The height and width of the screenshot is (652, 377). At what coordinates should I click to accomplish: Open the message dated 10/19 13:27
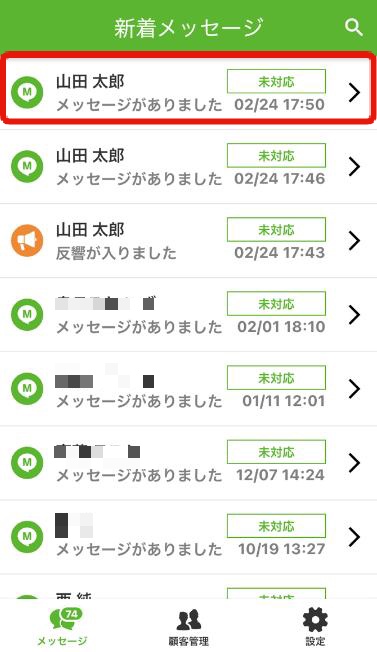(188, 537)
